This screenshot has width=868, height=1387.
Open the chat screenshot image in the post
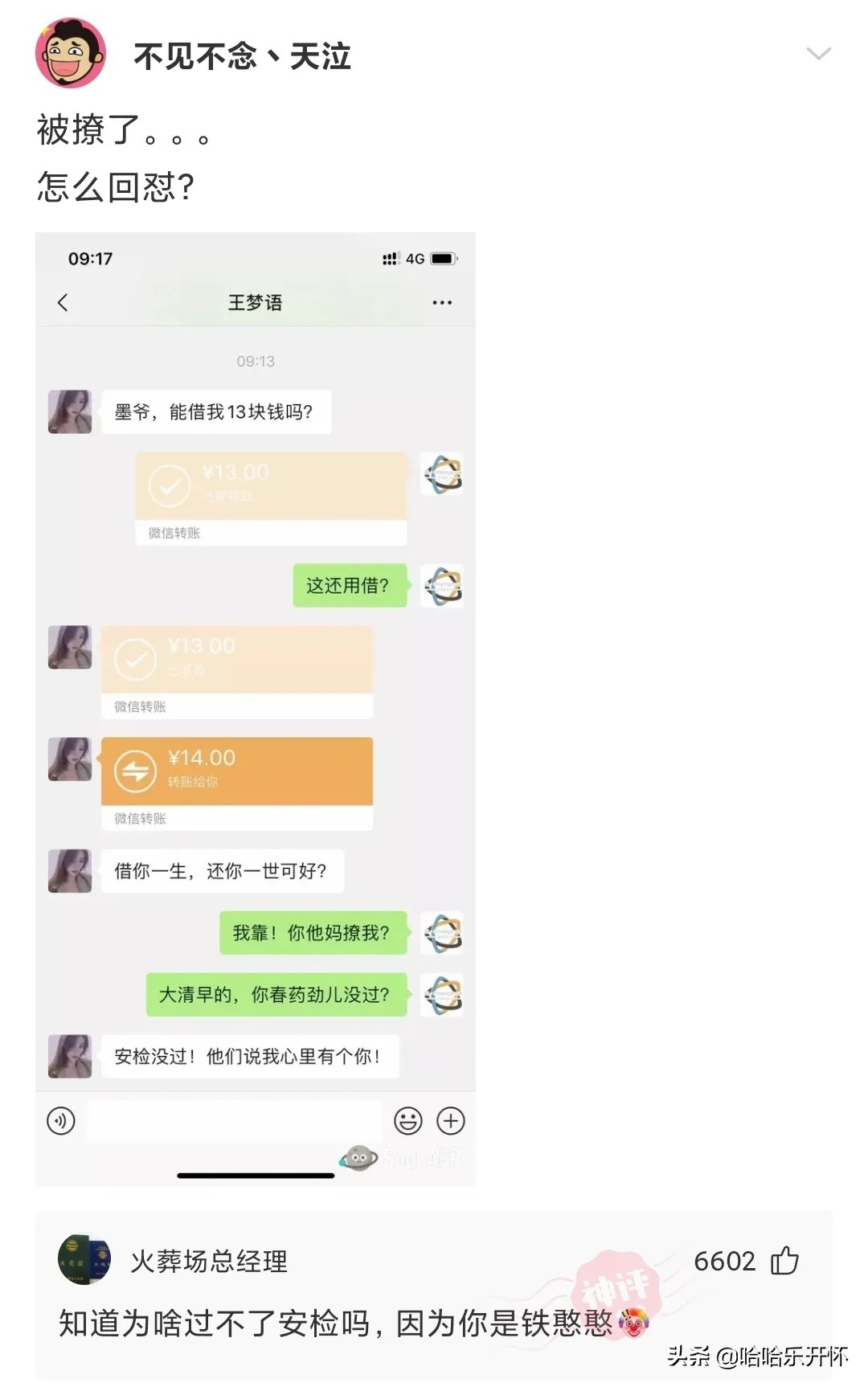256,710
